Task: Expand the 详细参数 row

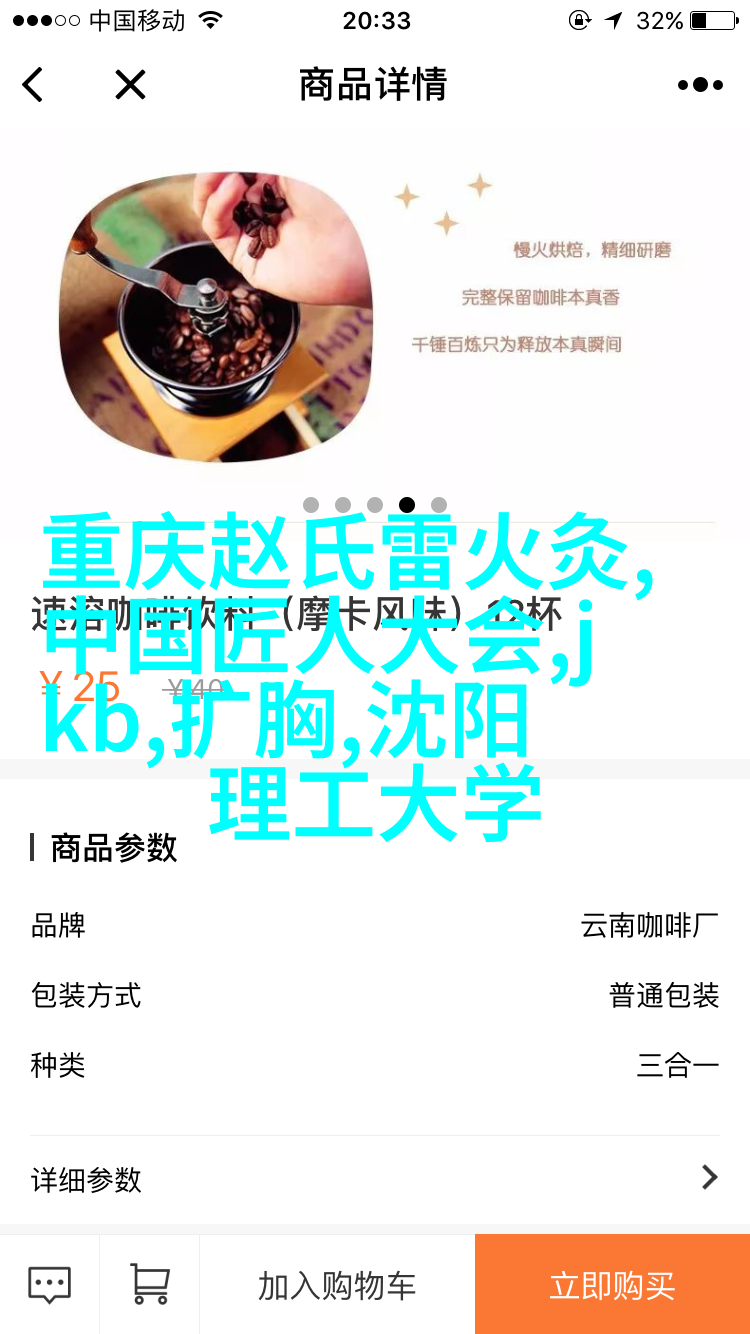Action: pyautogui.click(x=375, y=1179)
